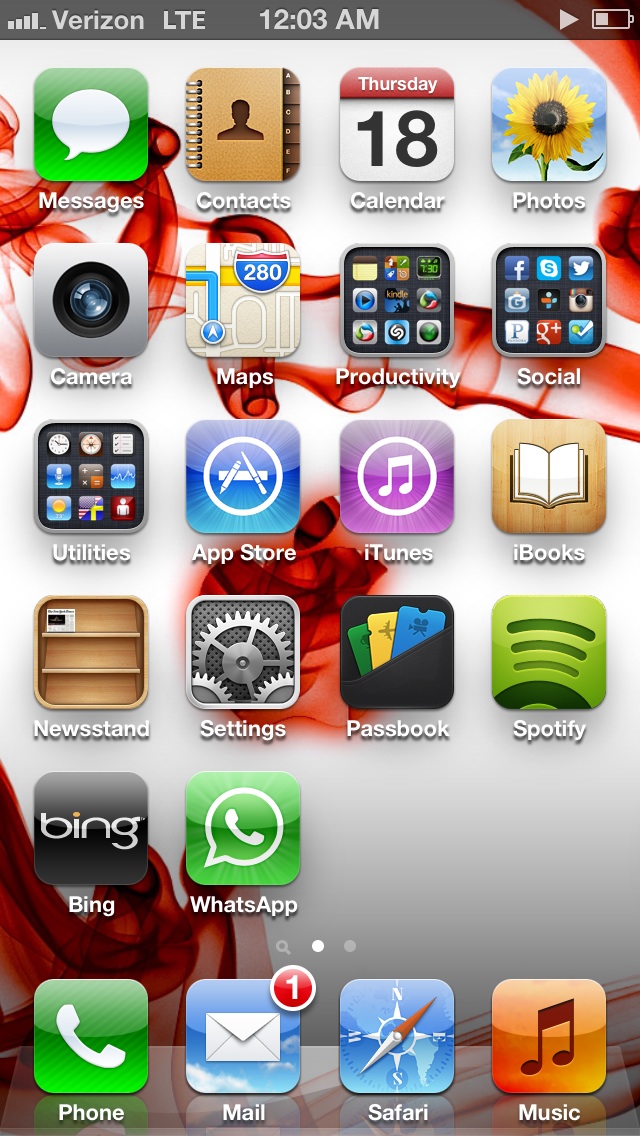Open the Calendar app
640x1136 pixels.
396,125
